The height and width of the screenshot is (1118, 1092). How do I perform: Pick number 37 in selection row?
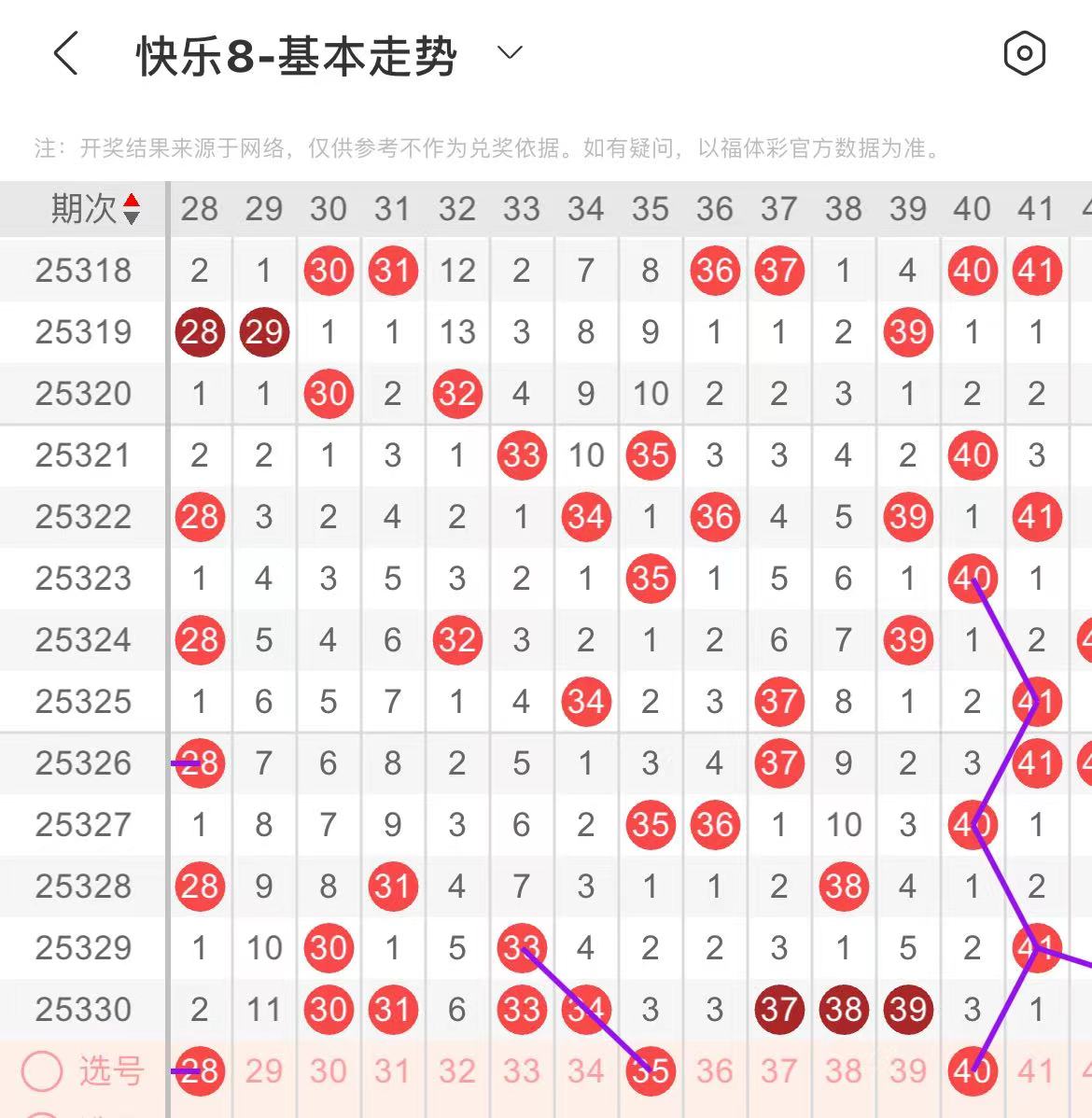[779, 1071]
